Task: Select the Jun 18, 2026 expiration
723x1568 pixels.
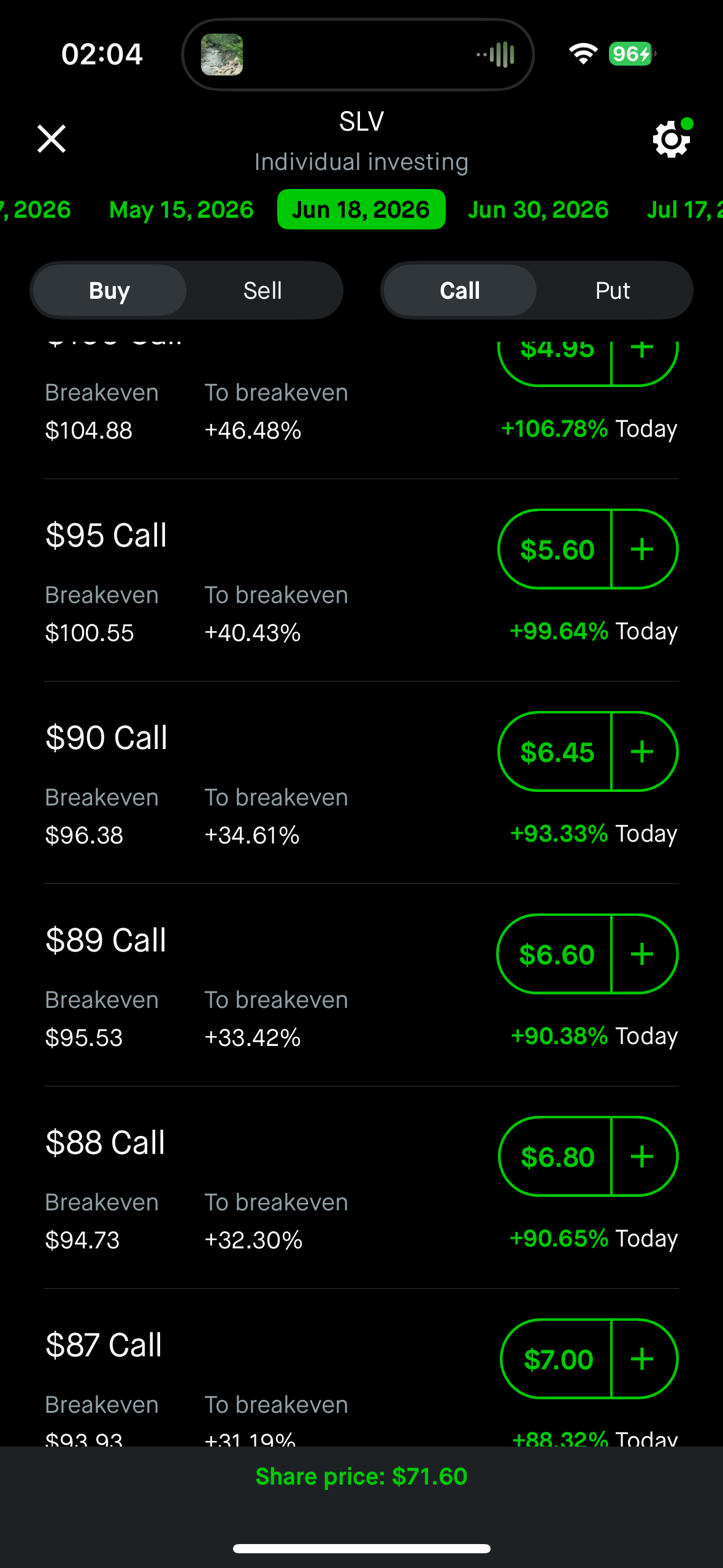Action: (x=361, y=210)
